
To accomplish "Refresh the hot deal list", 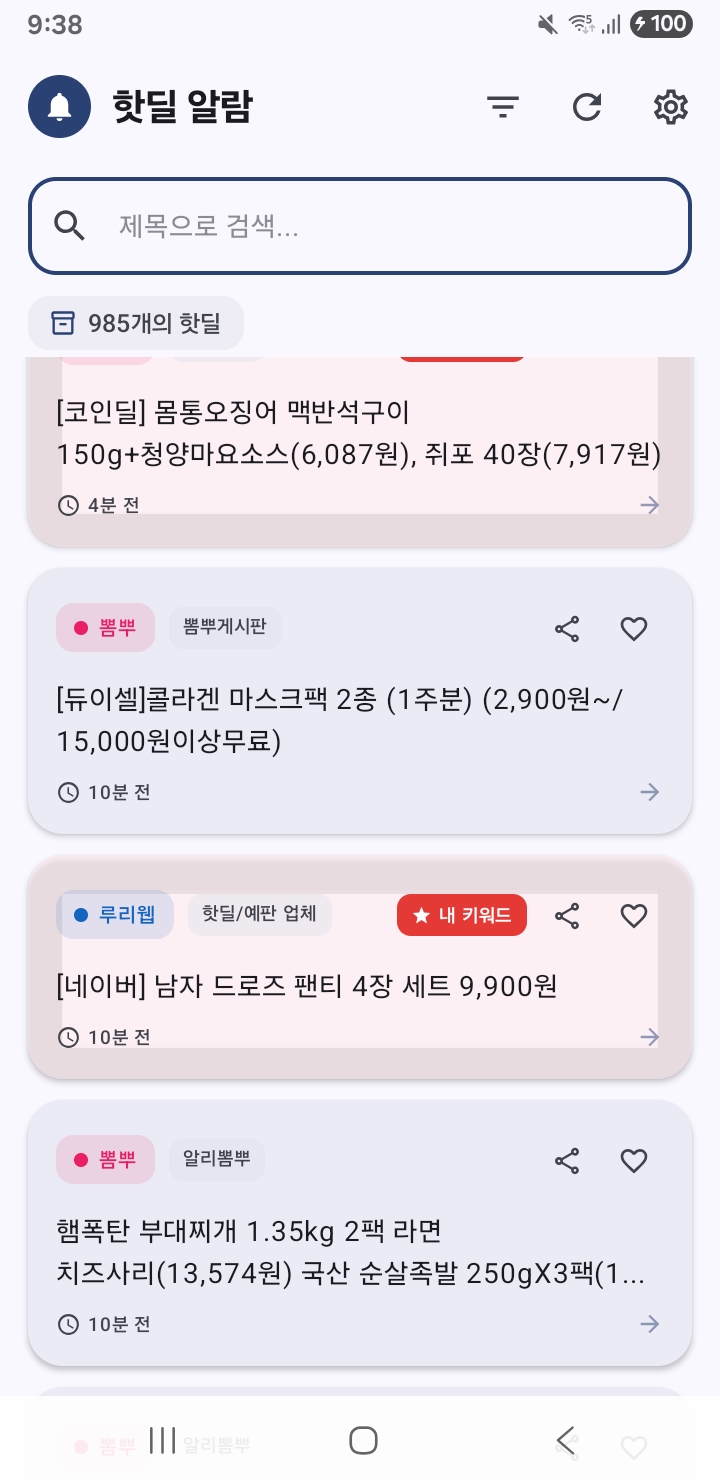I will 587,107.
